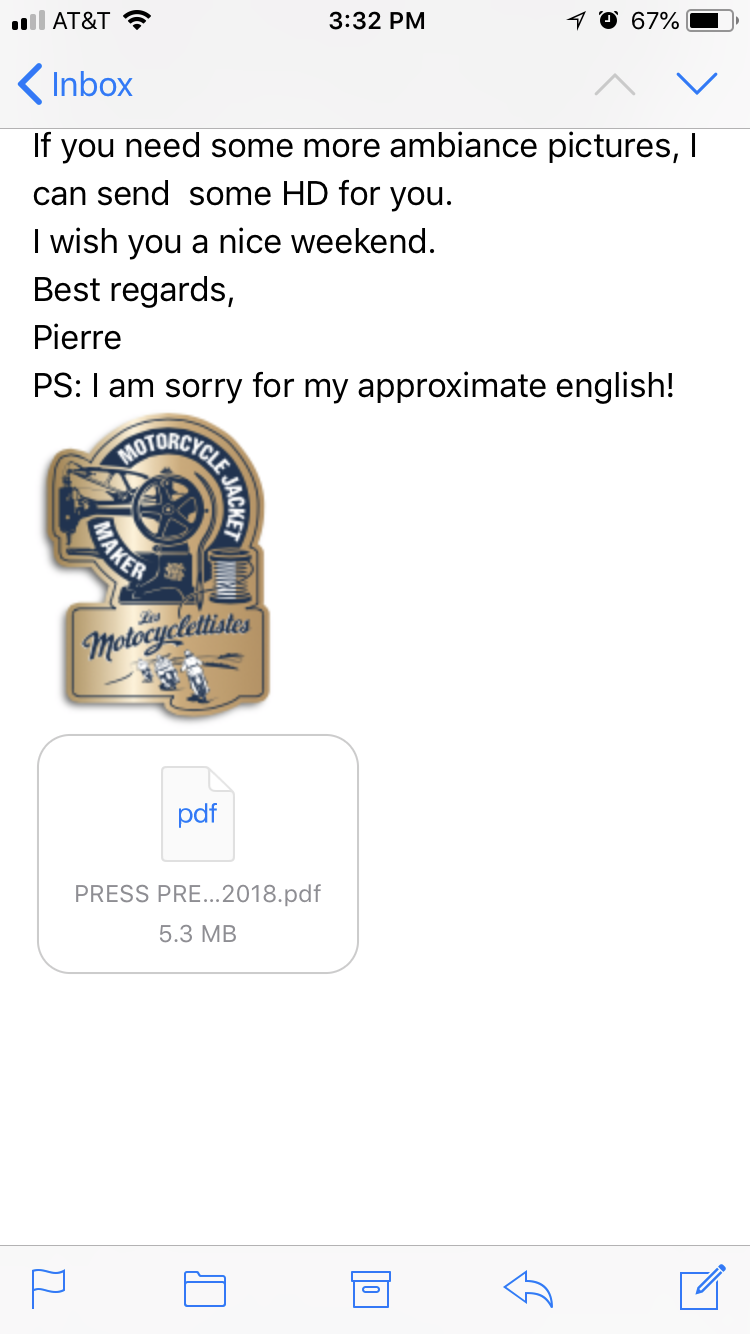
Task: Reply to Pierre's email
Action: 529,1288
